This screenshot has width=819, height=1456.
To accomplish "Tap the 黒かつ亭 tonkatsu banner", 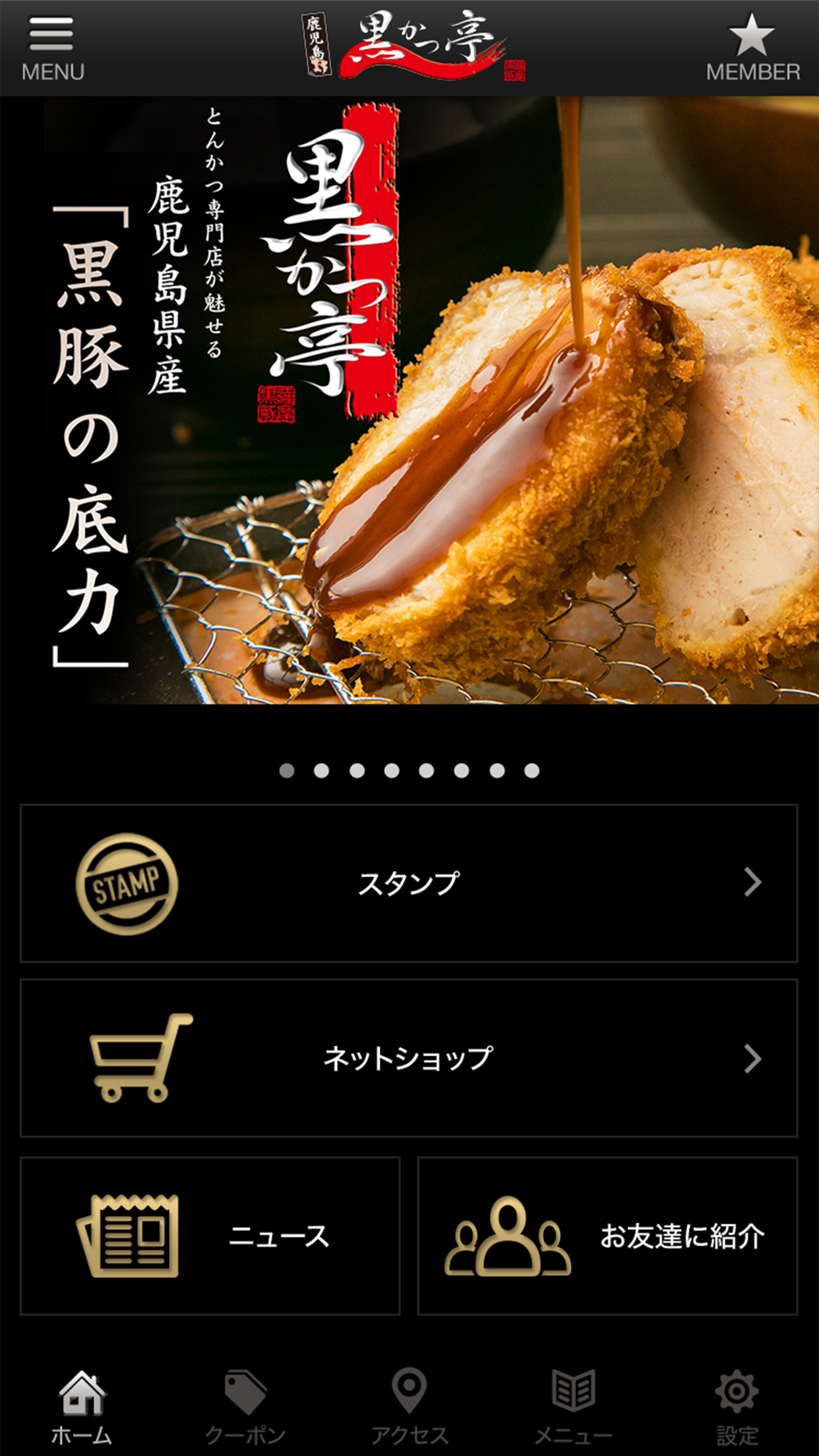I will [409, 400].
